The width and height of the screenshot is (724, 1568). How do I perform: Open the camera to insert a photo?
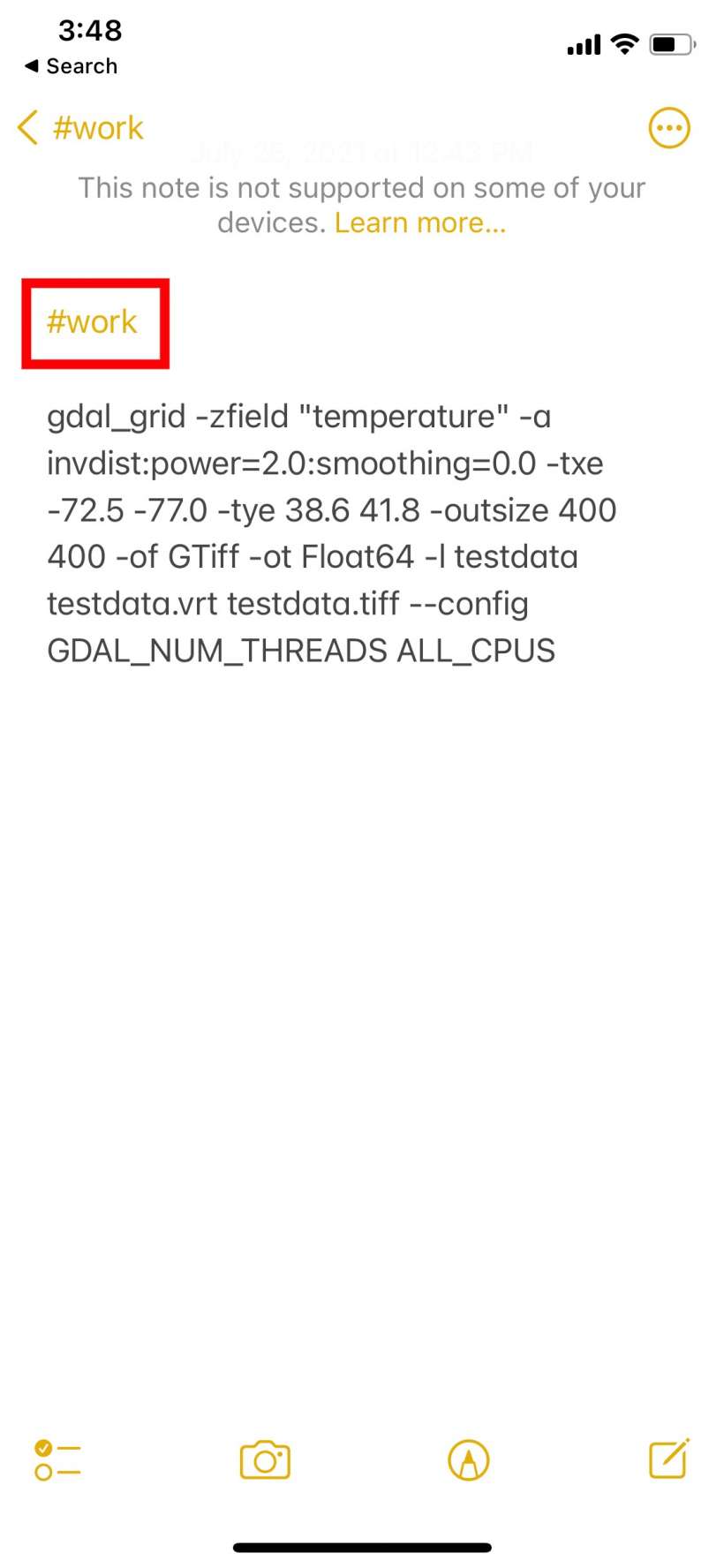pos(265,1460)
